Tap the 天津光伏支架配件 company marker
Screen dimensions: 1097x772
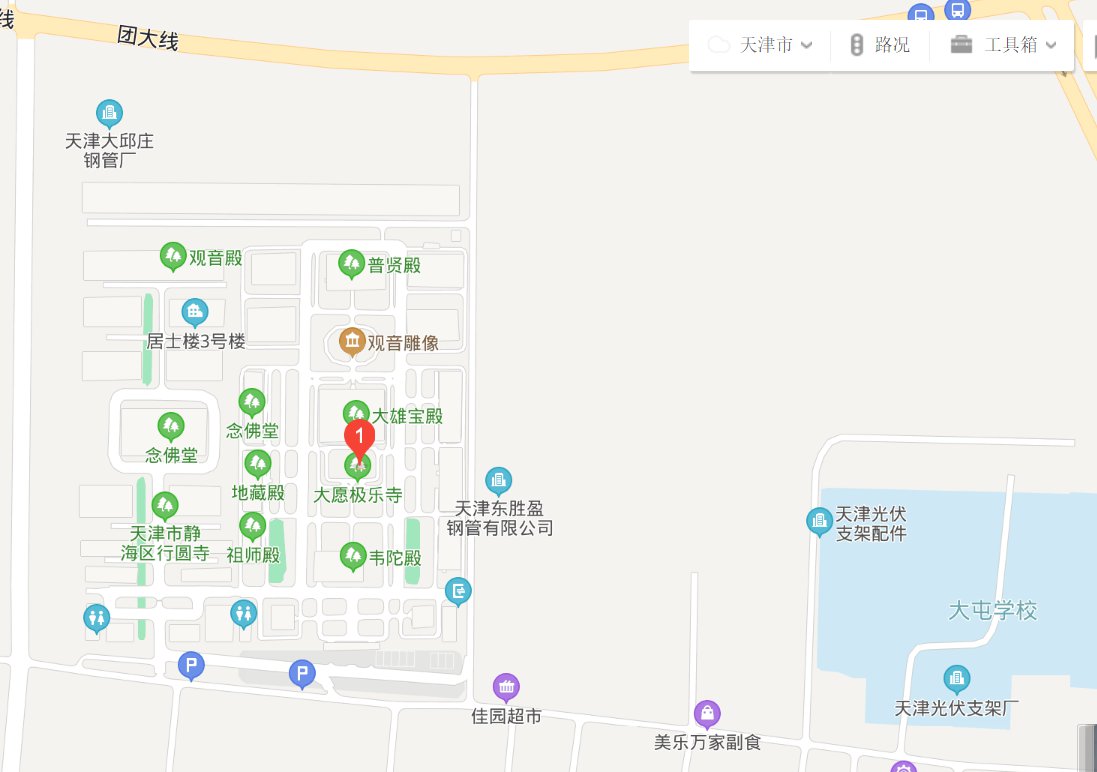pyautogui.click(x=819, y=520)
